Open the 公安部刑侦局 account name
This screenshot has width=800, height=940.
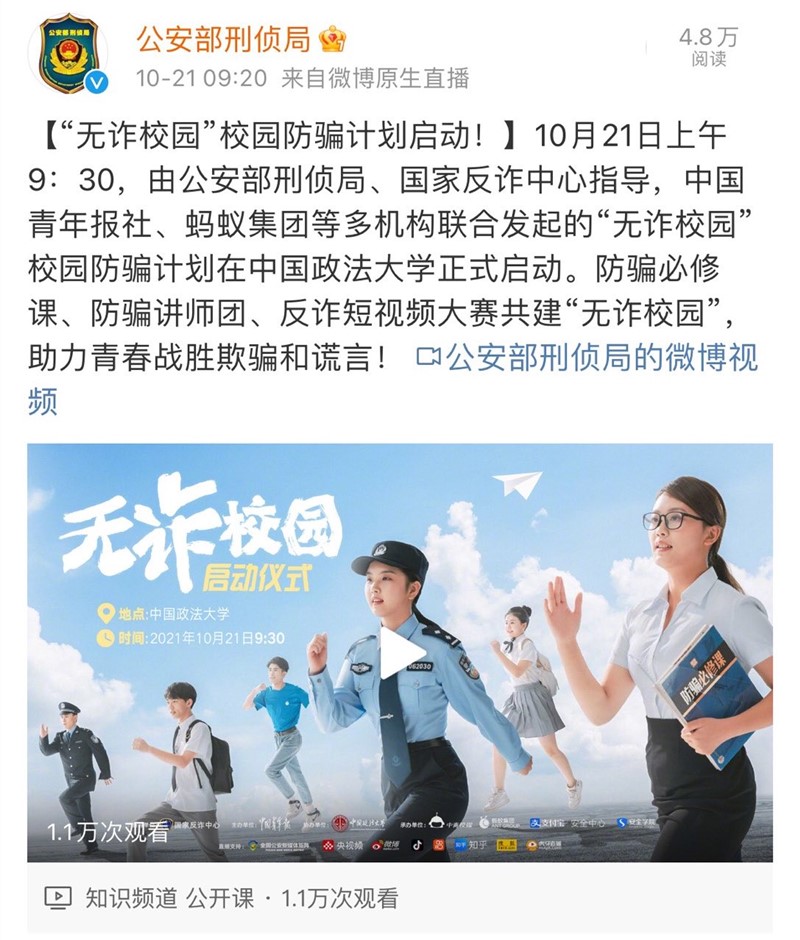[225, 39]
